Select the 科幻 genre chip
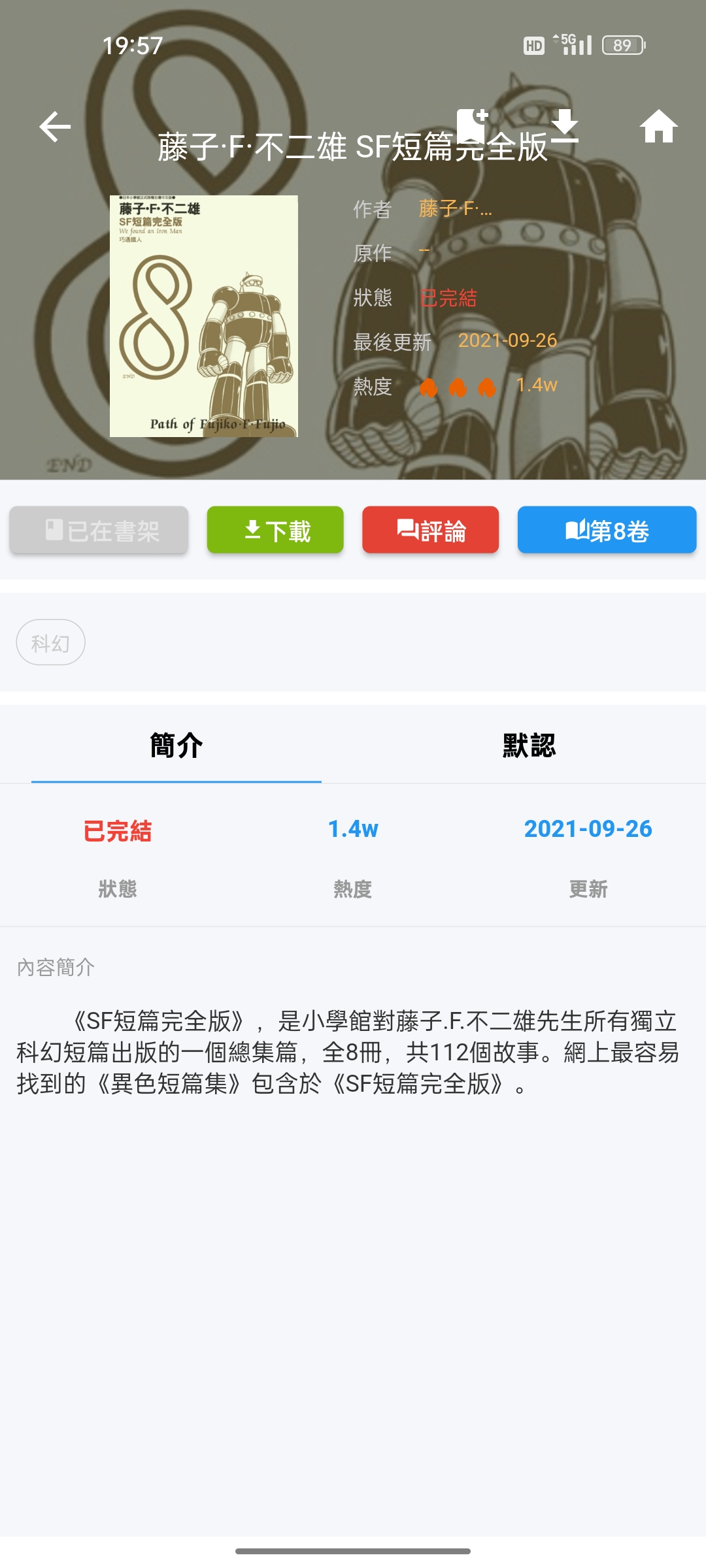 (x=51, y=642)
